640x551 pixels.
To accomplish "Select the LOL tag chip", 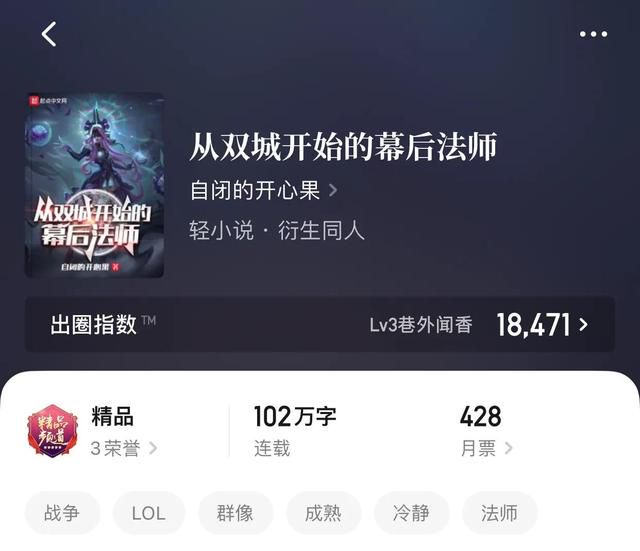I will click(x=148, y=513).
